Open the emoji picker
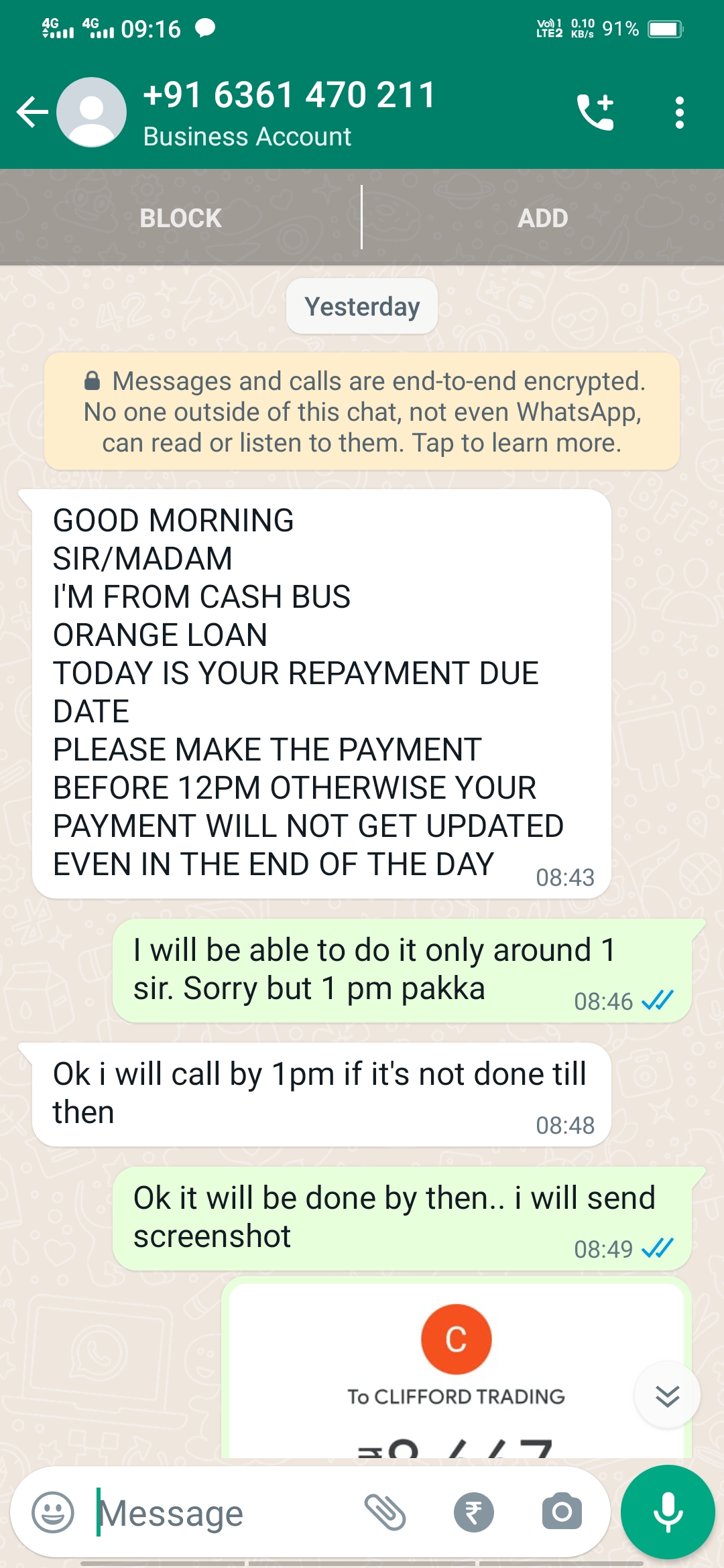The image size is (724, 1568). [x=53, y=1512]
